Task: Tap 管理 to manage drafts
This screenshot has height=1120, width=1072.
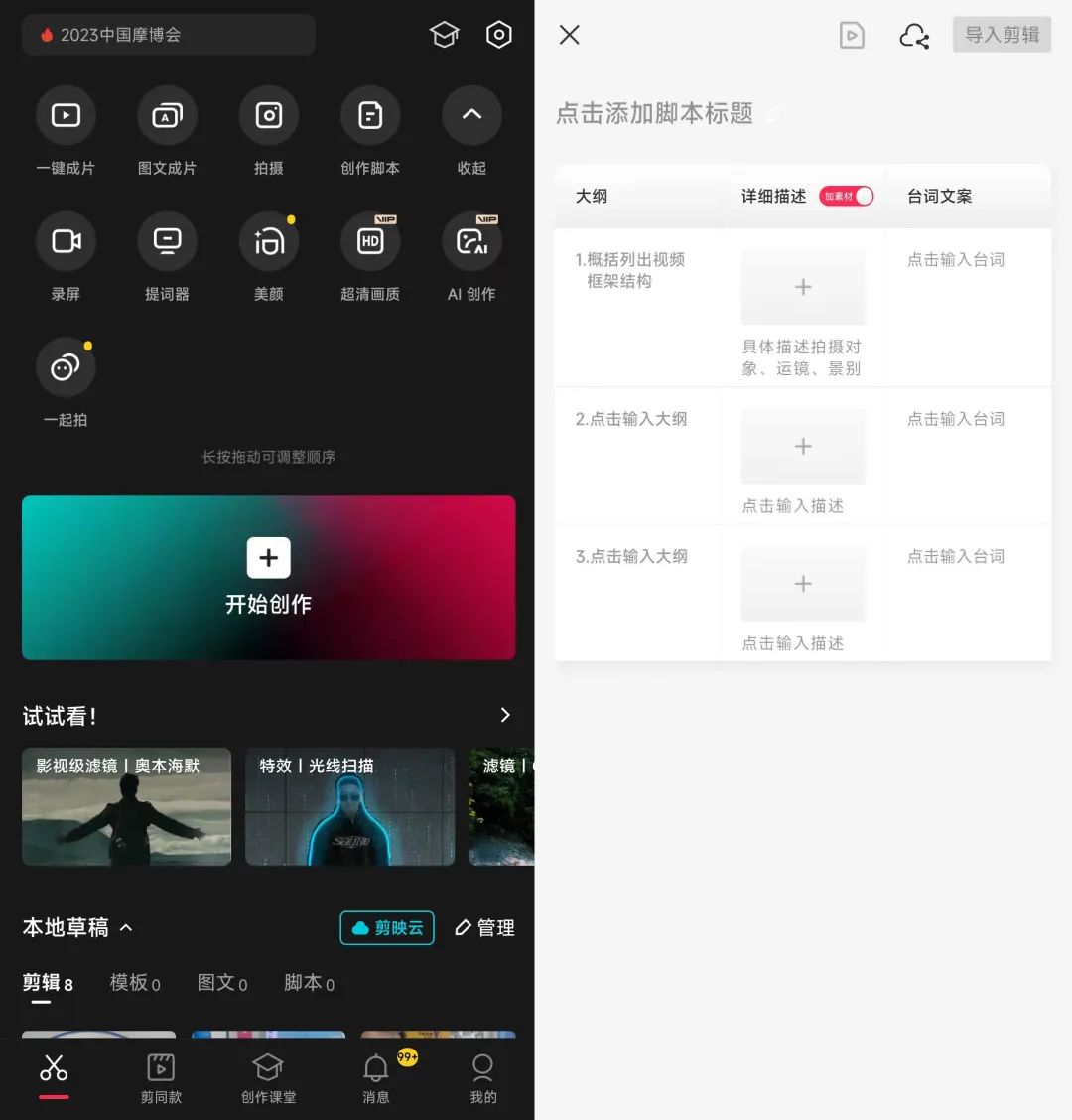Action: tap(484, 928)
